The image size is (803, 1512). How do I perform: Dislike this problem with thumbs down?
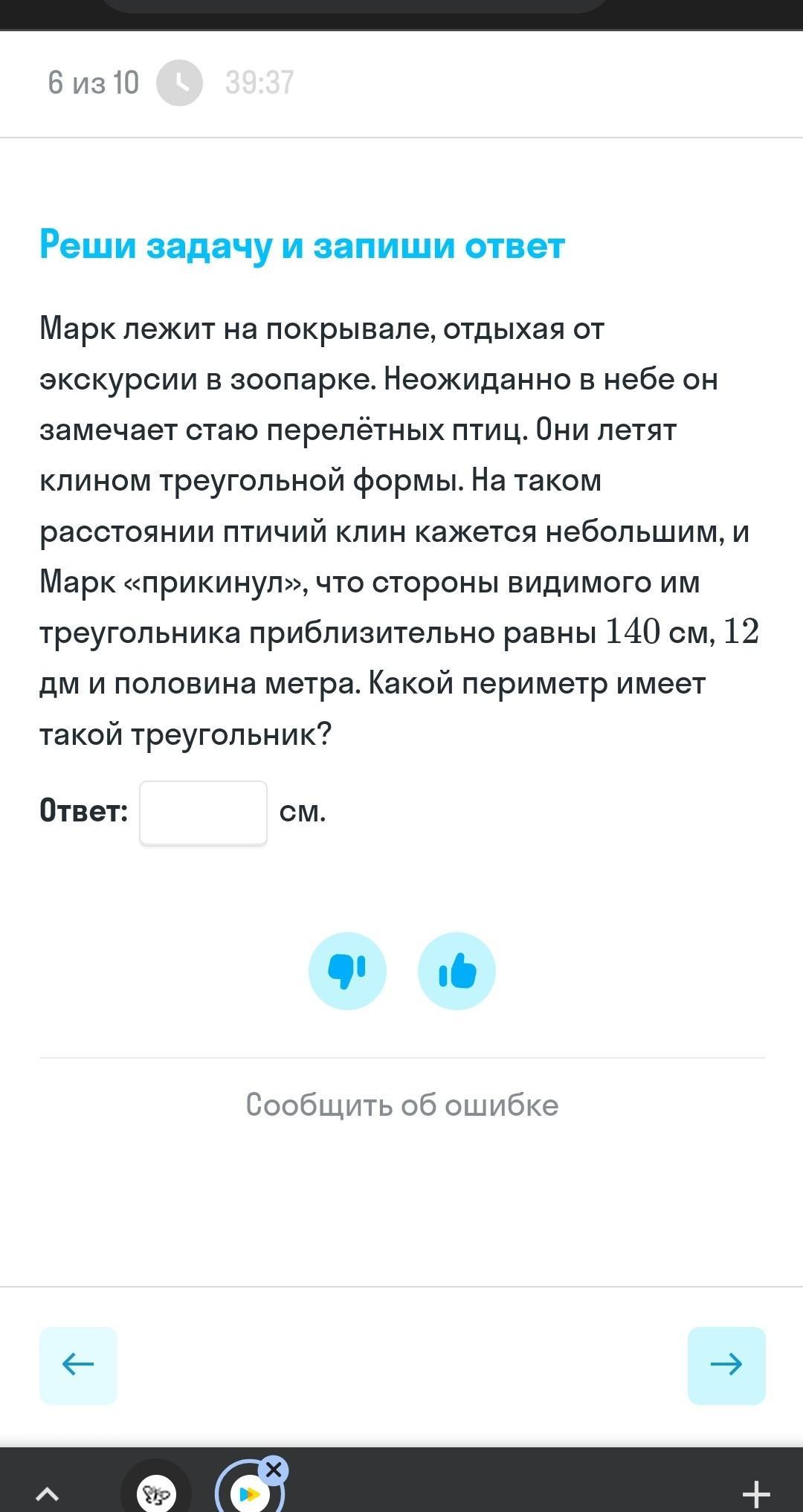(x=347, y=971)
